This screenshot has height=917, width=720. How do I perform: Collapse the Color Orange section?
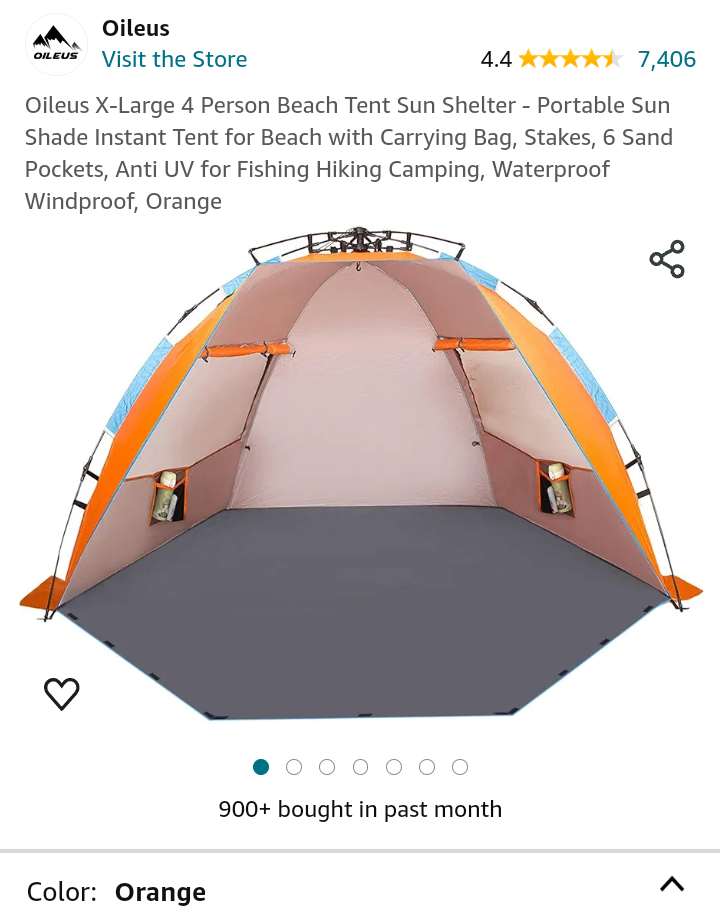tap(672, 884)
